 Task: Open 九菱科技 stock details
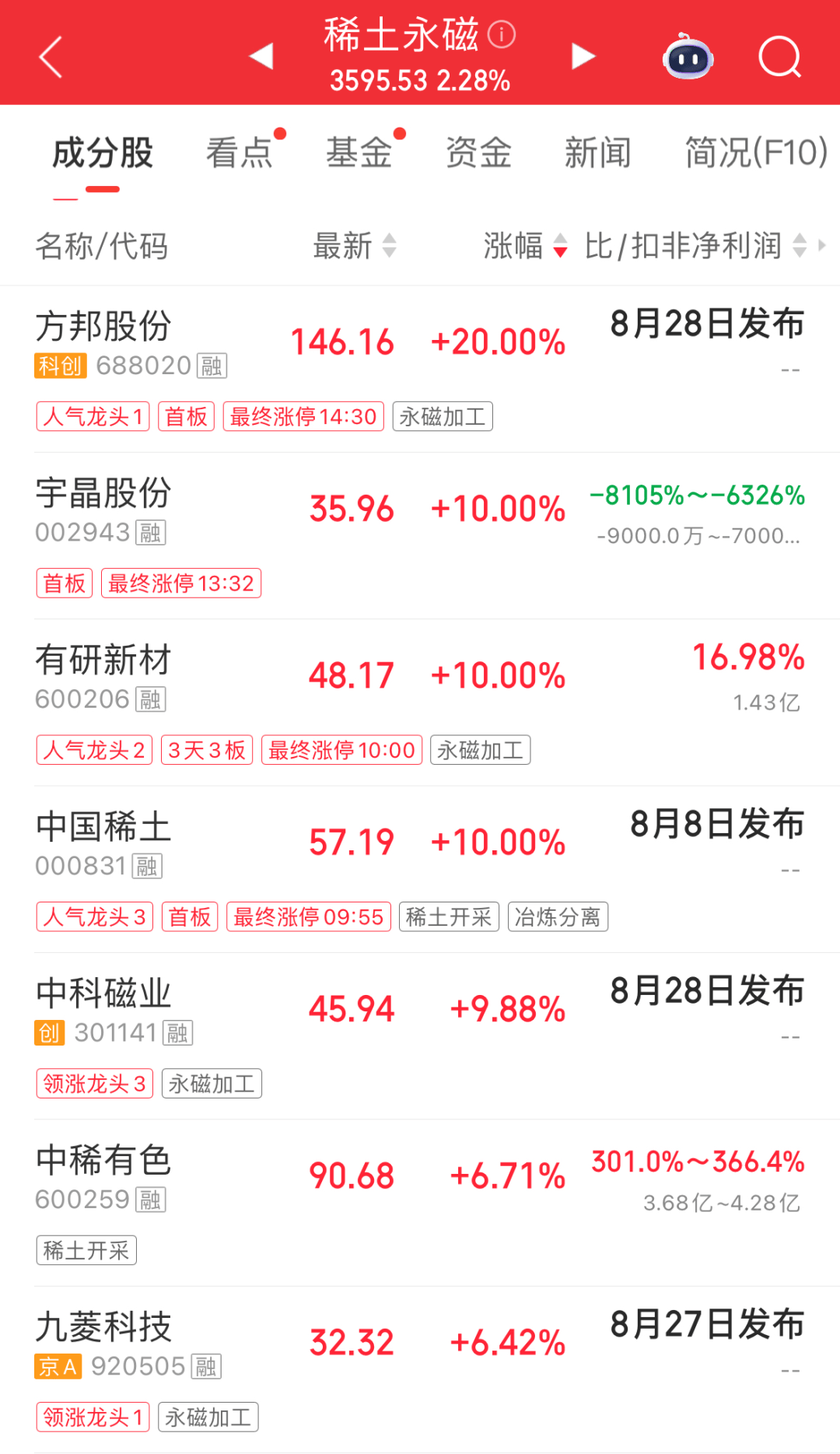420,1369
